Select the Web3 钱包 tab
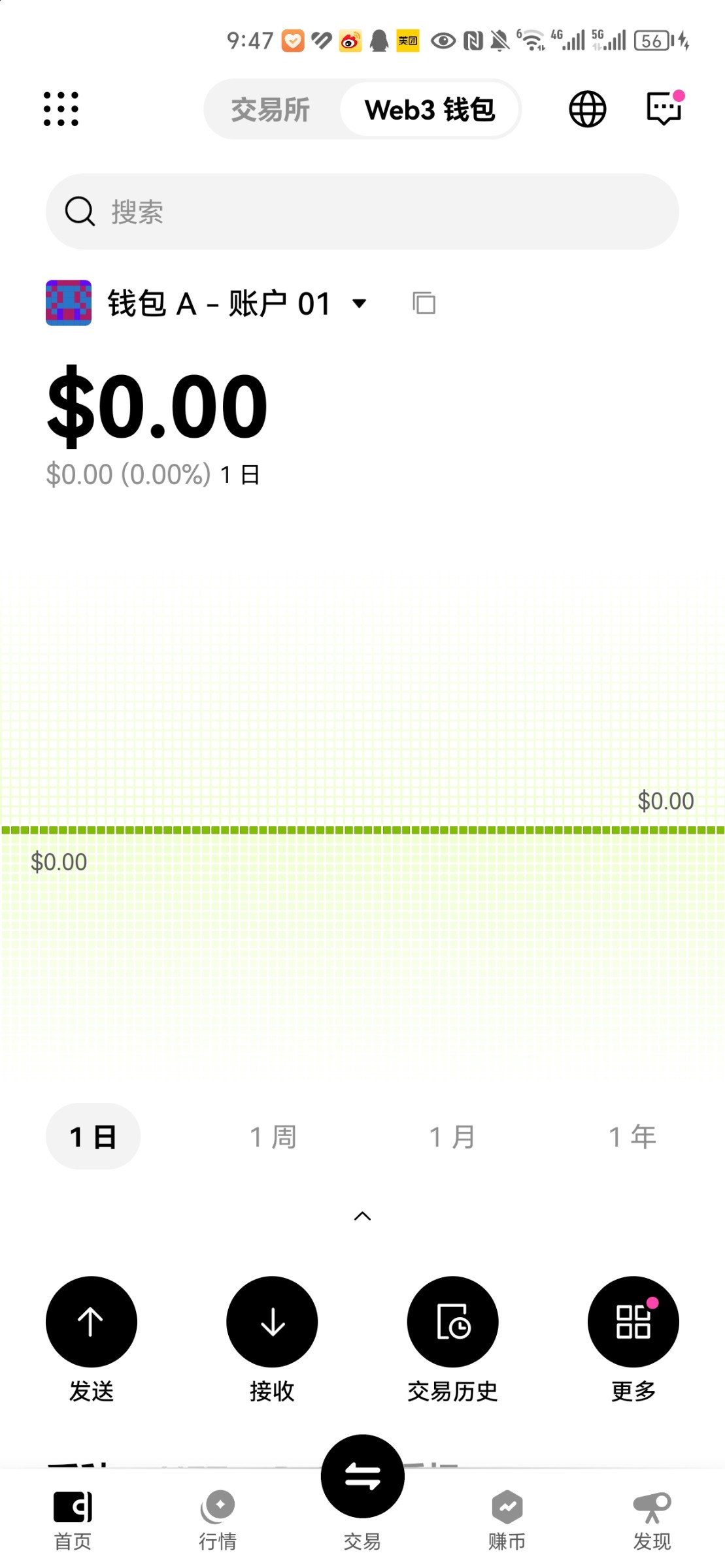Image resolution: width=725 pixels, height=1568 pixels. pos(430,109)
